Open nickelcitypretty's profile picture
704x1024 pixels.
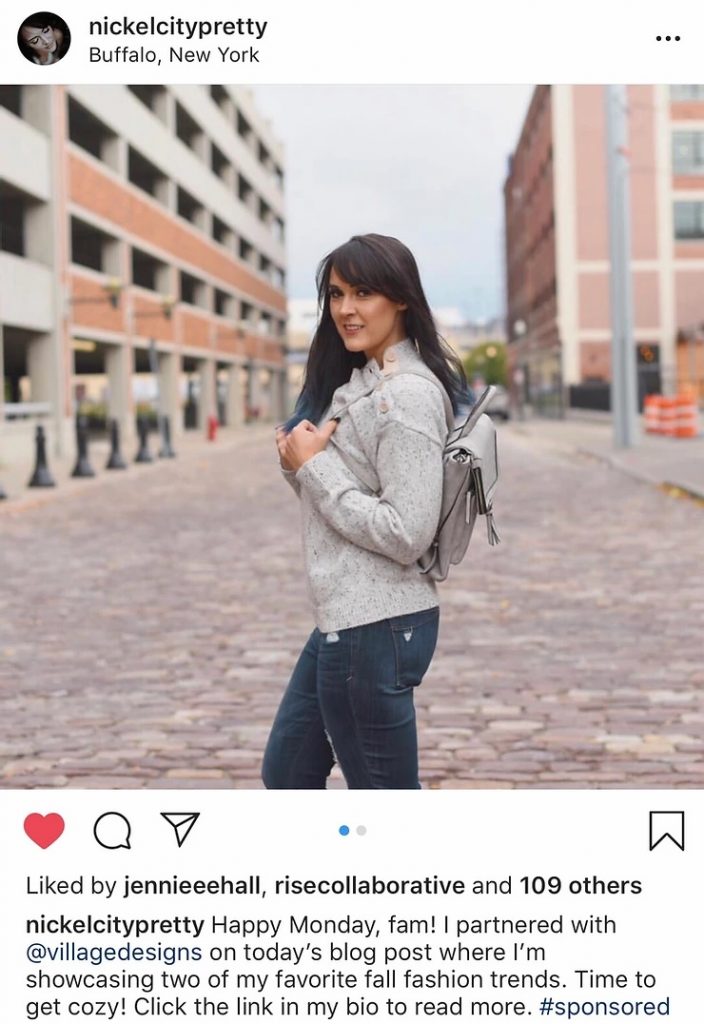point(44,39)
